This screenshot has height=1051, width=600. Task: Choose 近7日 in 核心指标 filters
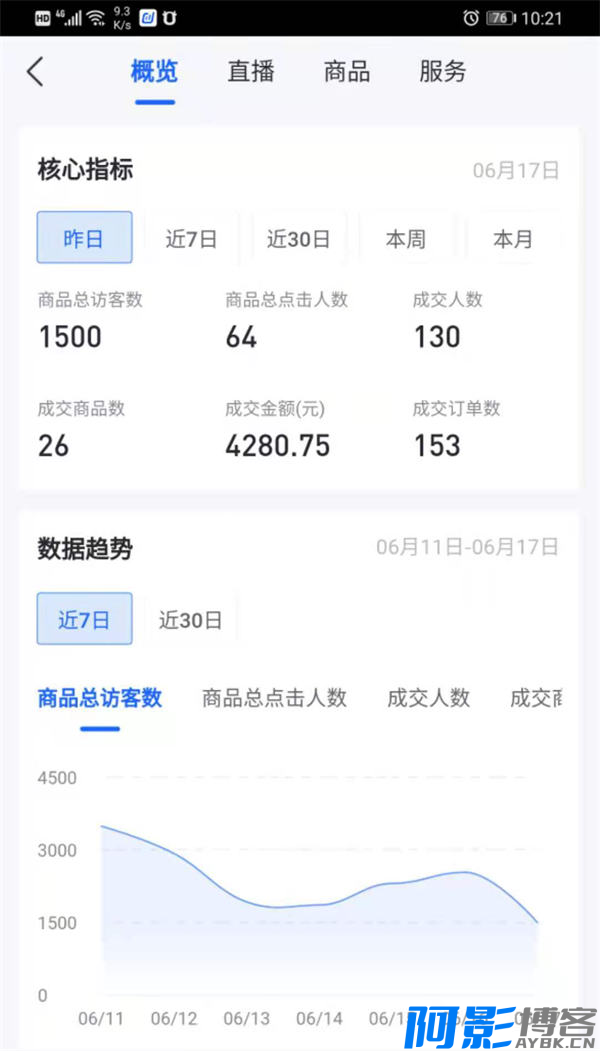tap(192, 238)
